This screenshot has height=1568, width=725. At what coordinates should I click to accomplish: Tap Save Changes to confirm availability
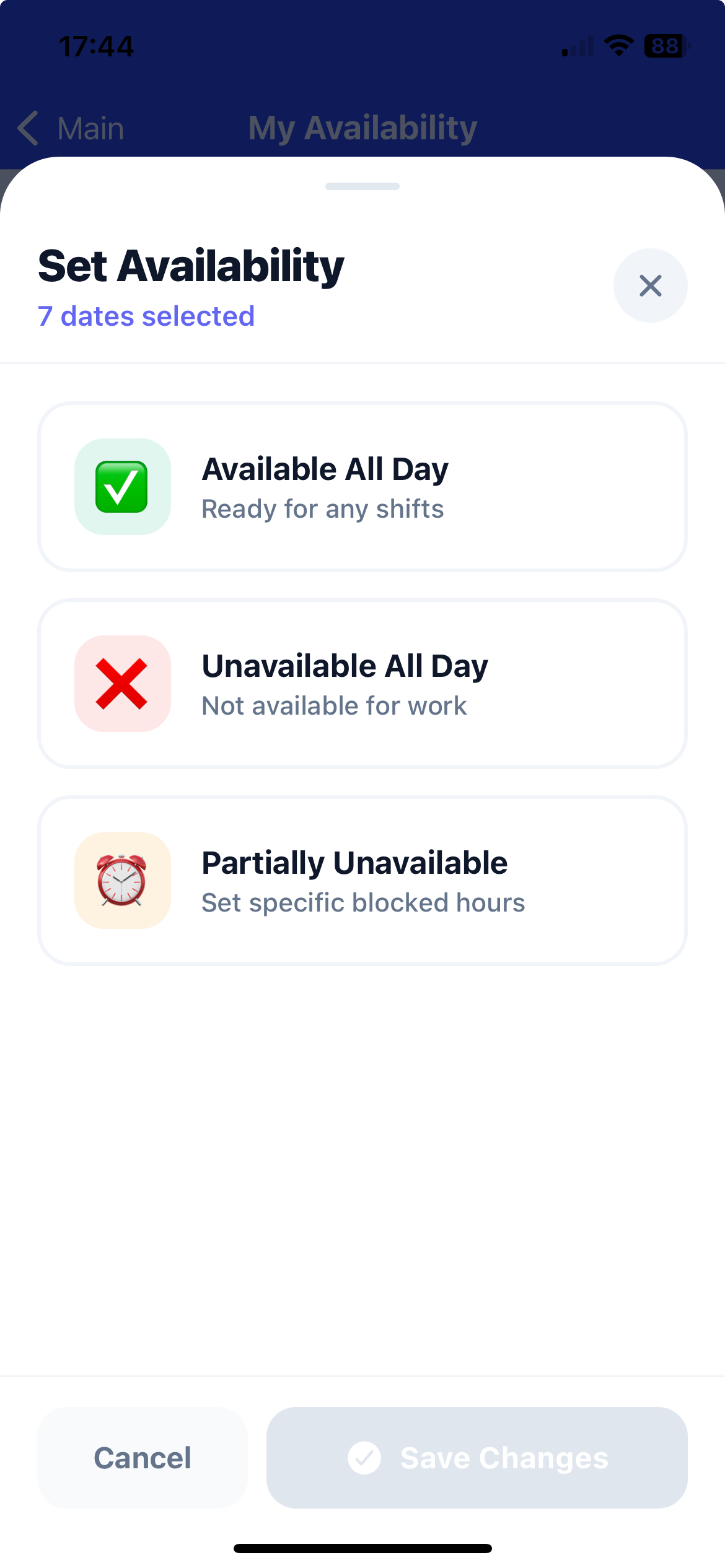[x=477, y=1457]
